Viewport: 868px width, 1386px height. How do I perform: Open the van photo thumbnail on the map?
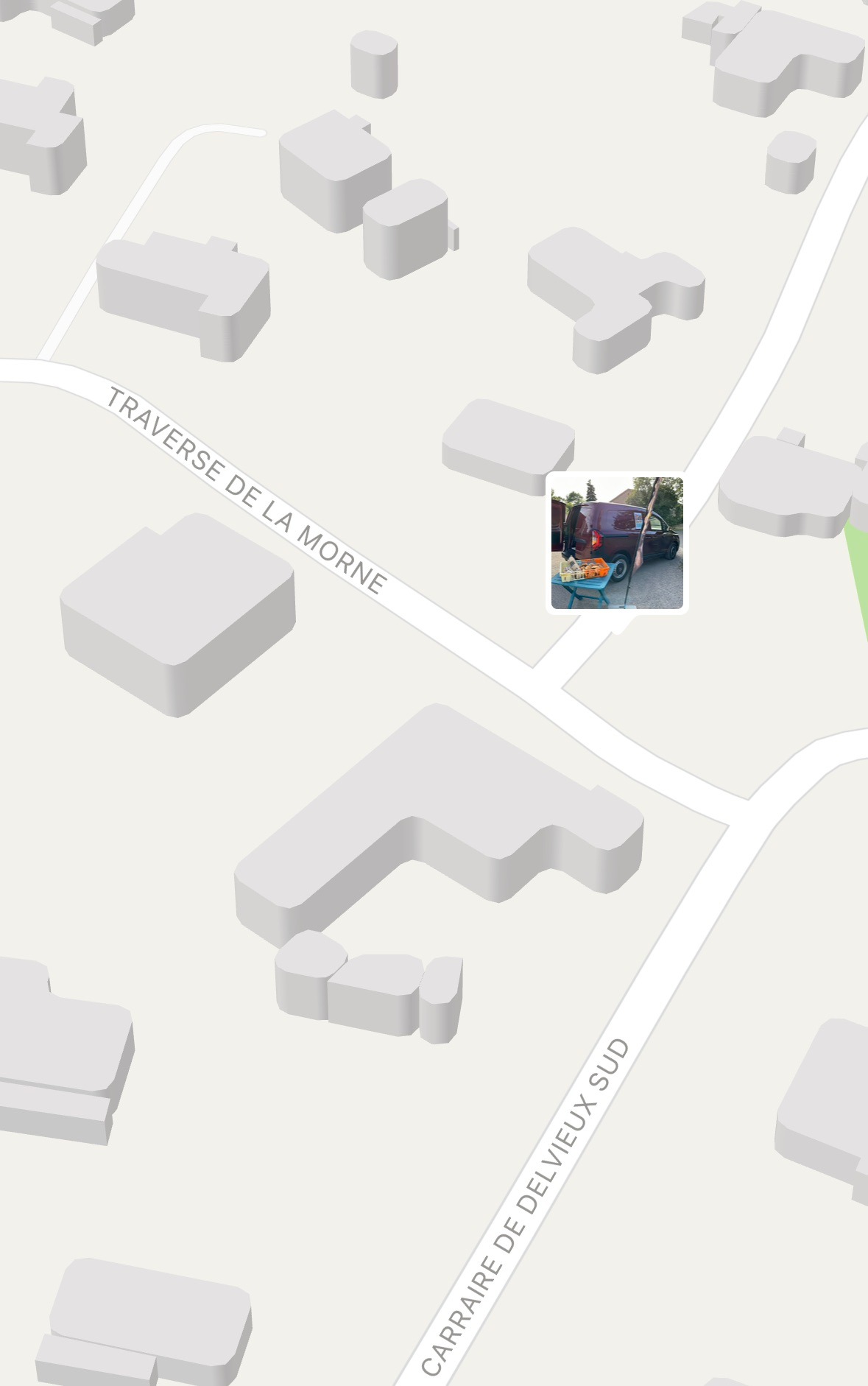[617, 543]
